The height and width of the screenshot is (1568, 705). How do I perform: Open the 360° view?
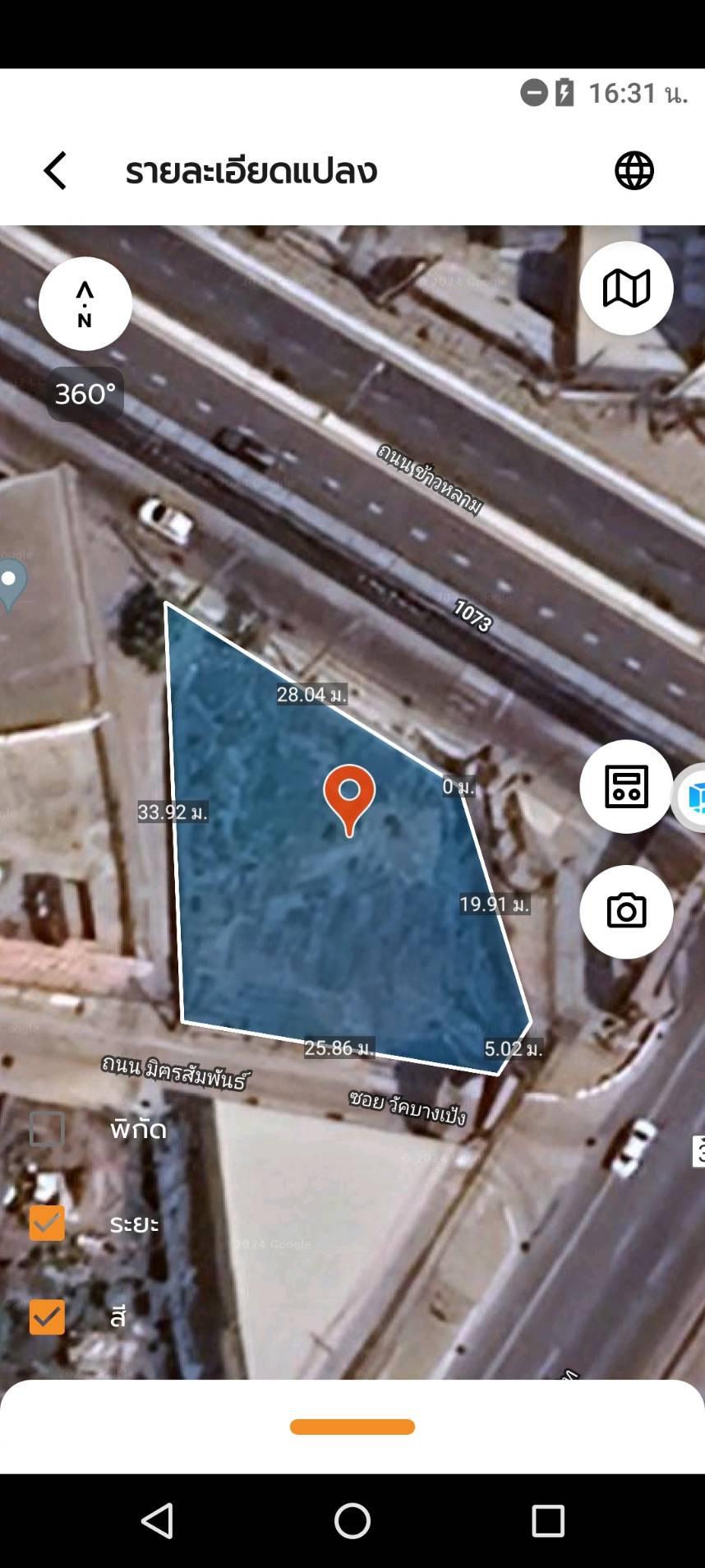tap(85, 394)
